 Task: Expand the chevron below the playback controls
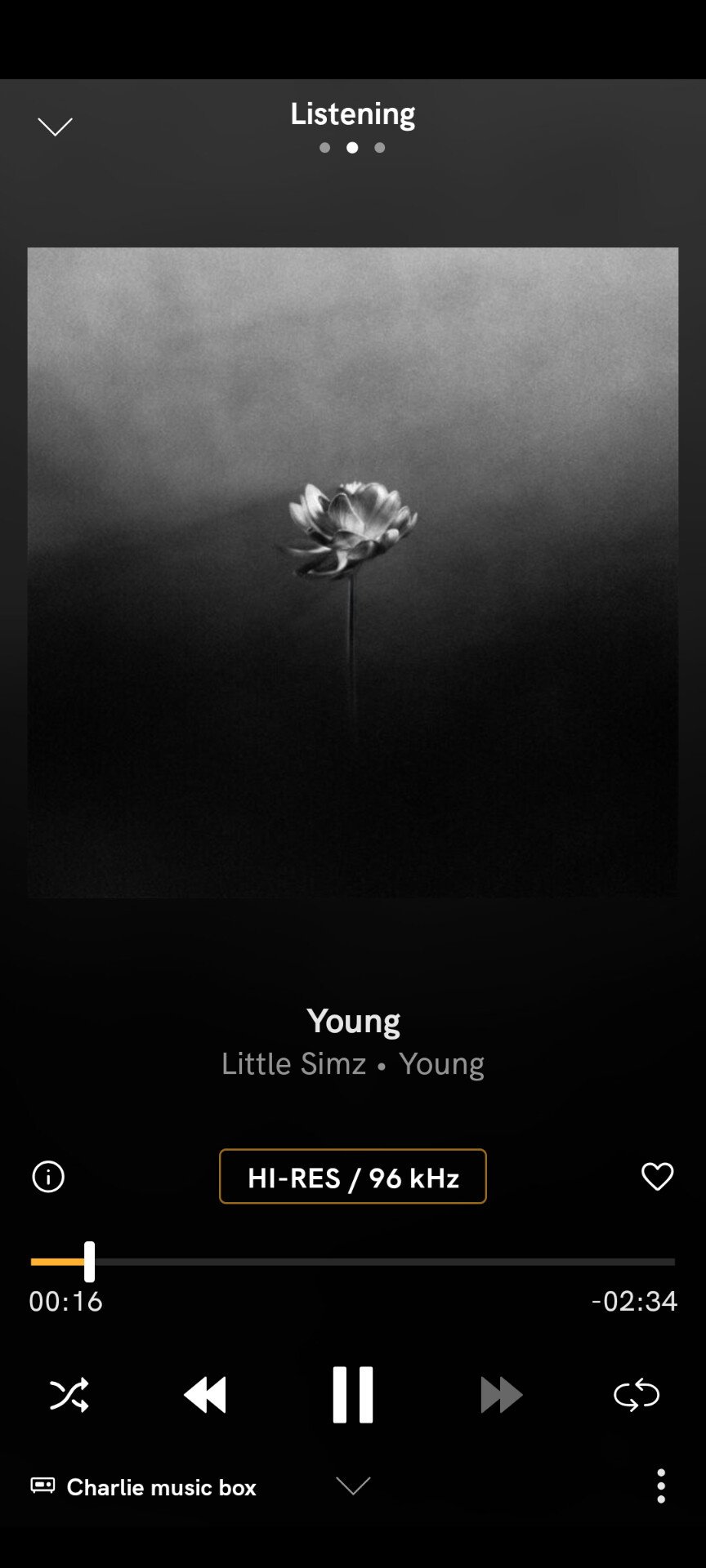coord(353,1486)
